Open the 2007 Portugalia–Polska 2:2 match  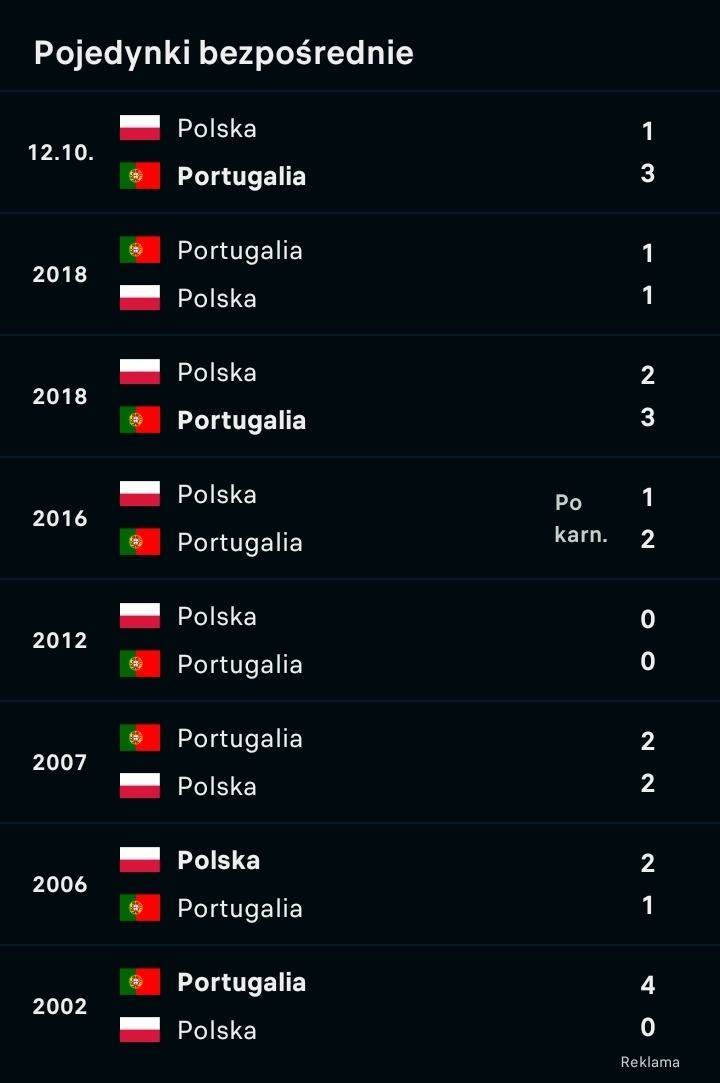pos(360,762)
